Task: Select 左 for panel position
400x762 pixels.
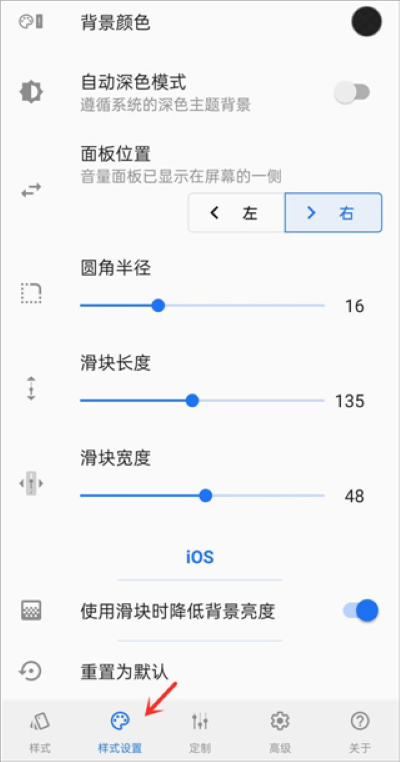Action: (236, 213)
